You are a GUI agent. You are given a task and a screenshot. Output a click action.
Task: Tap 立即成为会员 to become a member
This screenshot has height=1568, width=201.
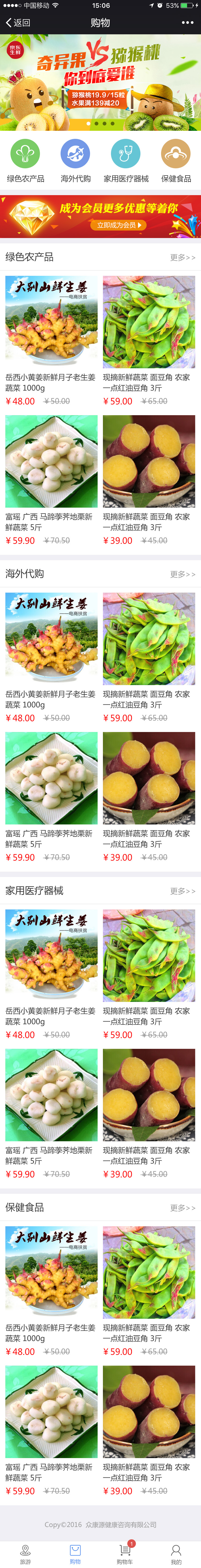click(x=119, y=225)
